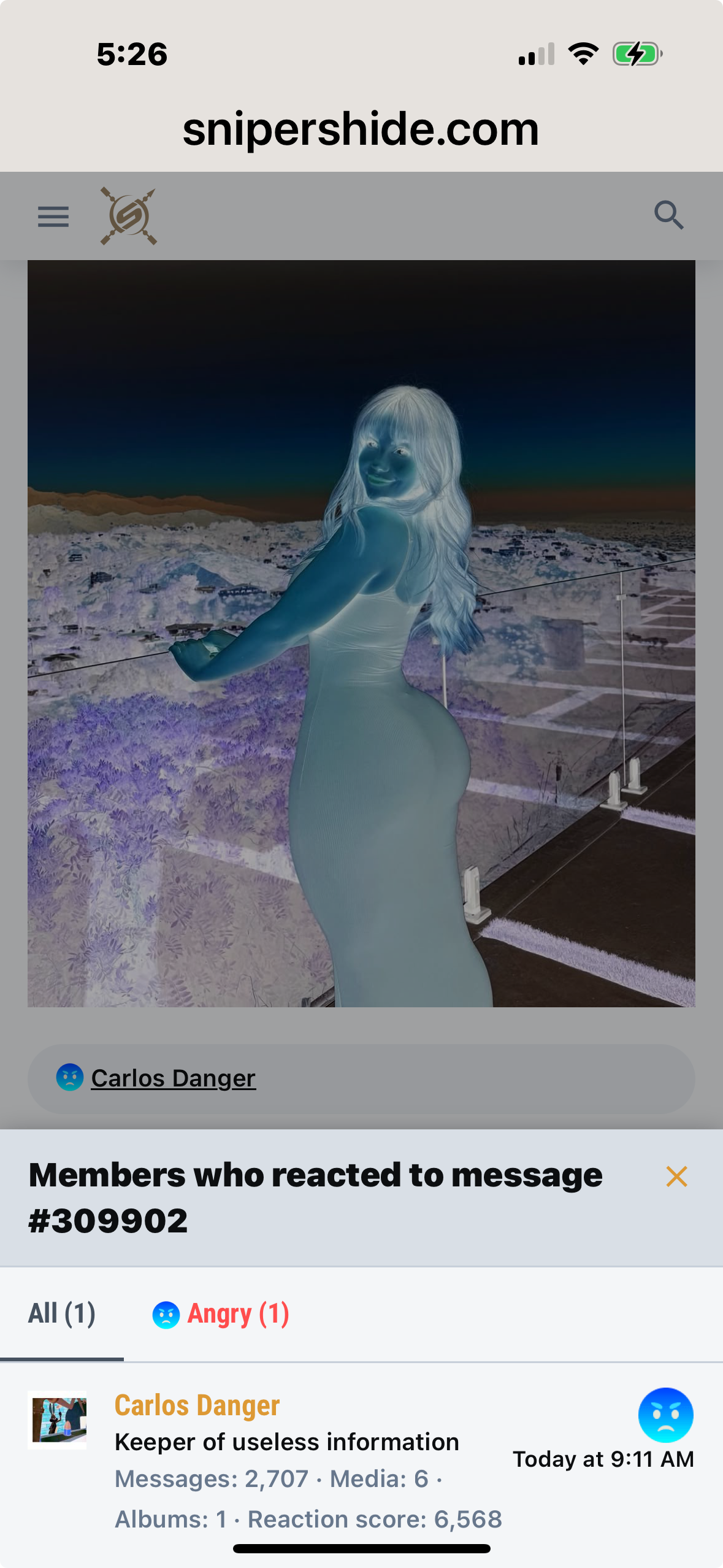The width and height of the screenshot is (723, 1568).
Task: Open Carlos Danger's profile from the reactions list
Action: 197,1405
